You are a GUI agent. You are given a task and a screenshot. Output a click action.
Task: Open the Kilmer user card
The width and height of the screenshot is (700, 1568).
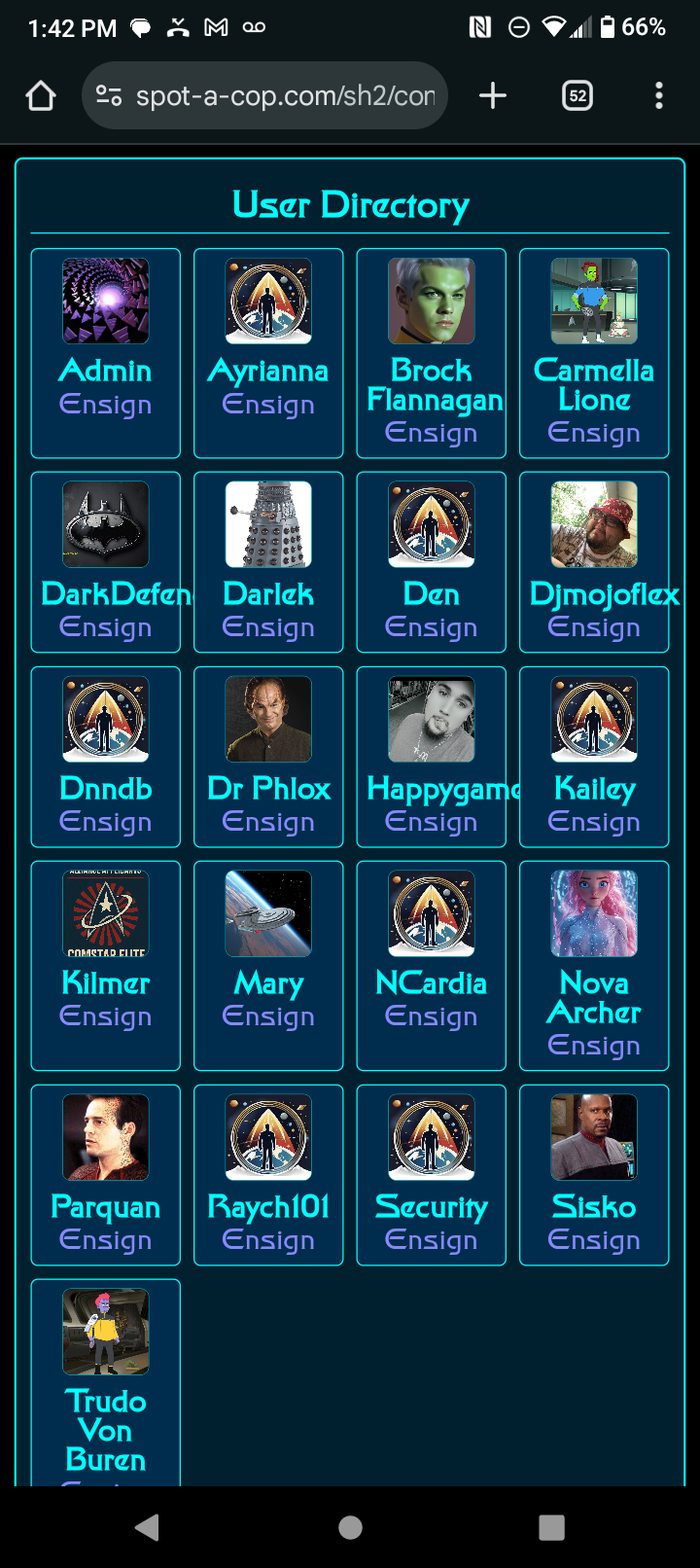click(x=106, y=964)
